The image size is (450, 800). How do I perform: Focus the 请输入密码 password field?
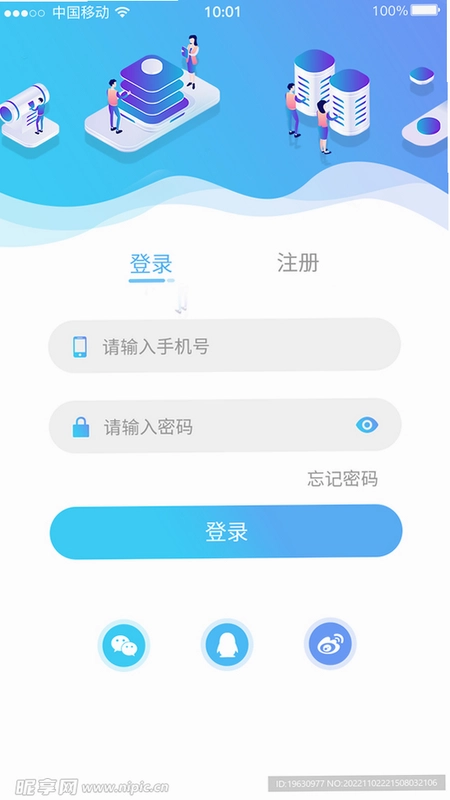click(x=225, y=426)
